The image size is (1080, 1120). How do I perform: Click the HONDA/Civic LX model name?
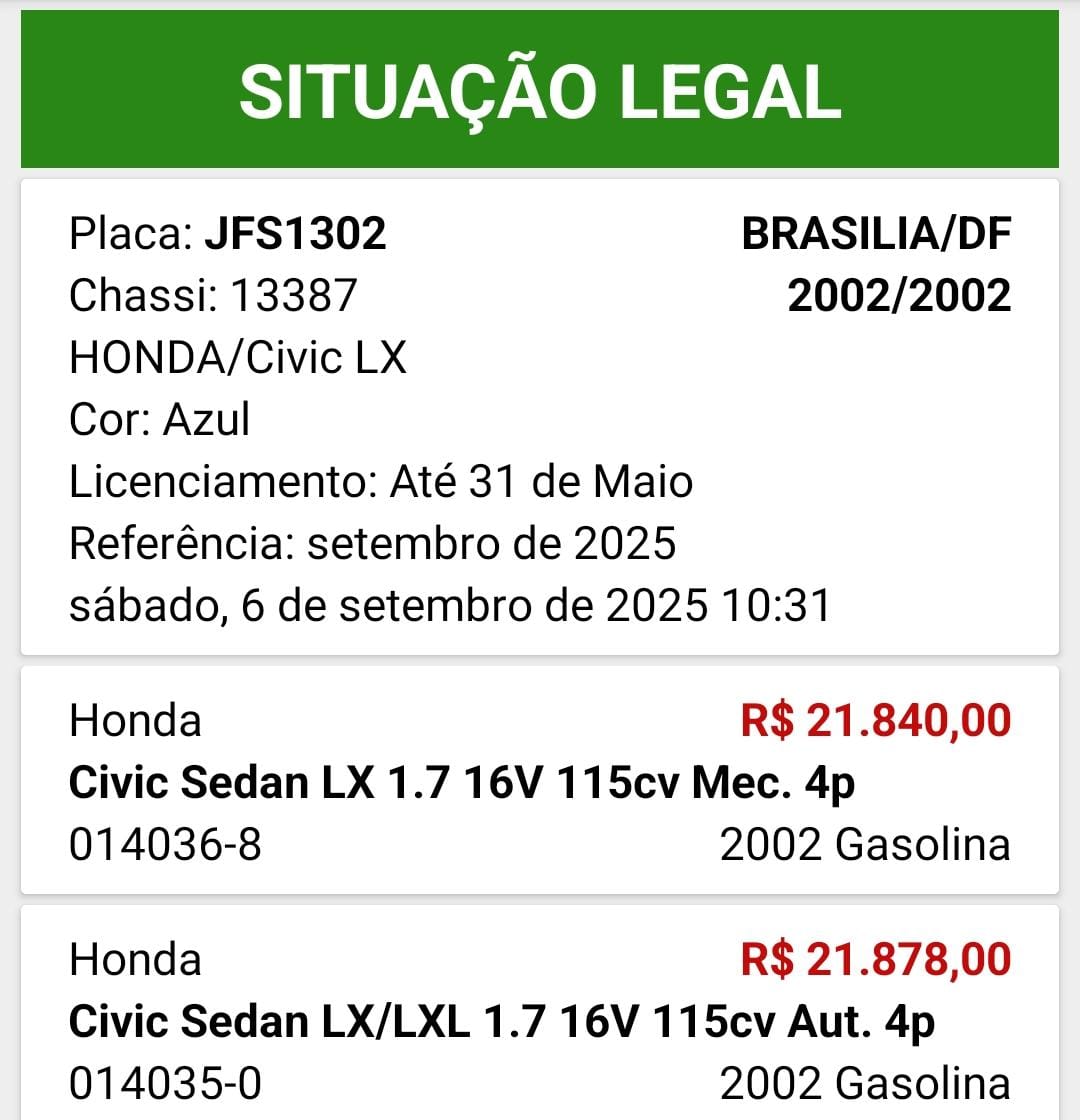pos(238,357)
